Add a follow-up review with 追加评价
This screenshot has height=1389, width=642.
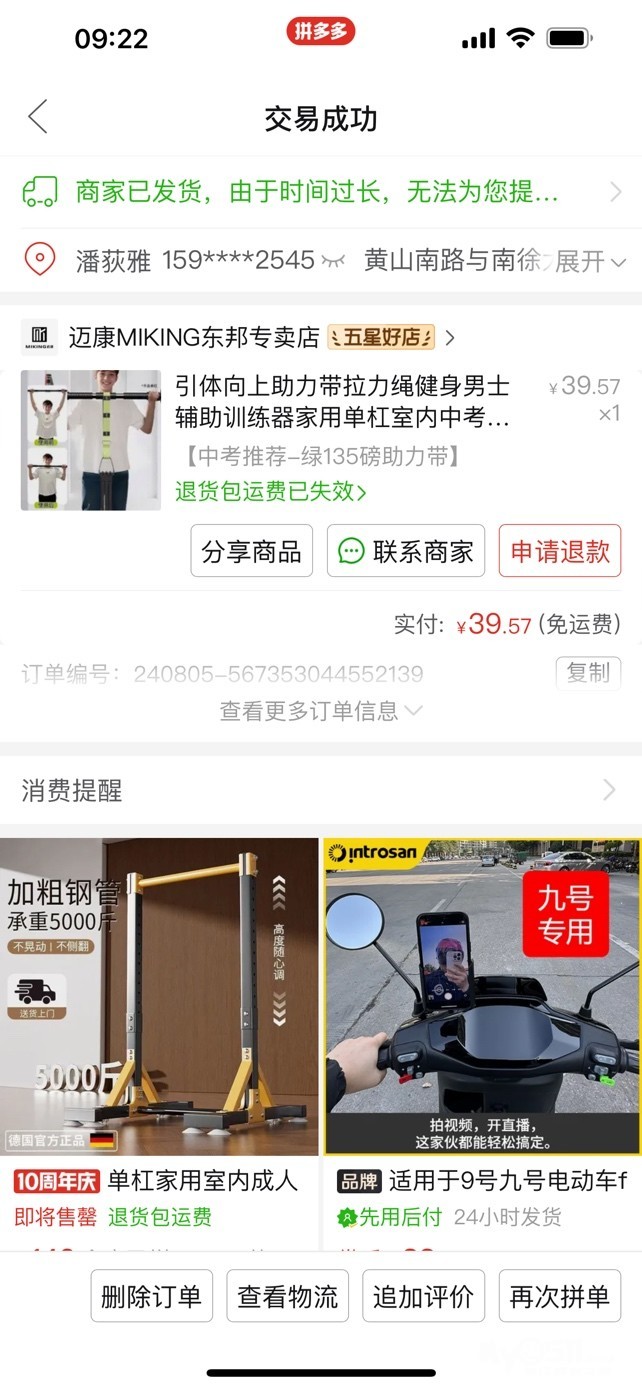[423, 1296]
